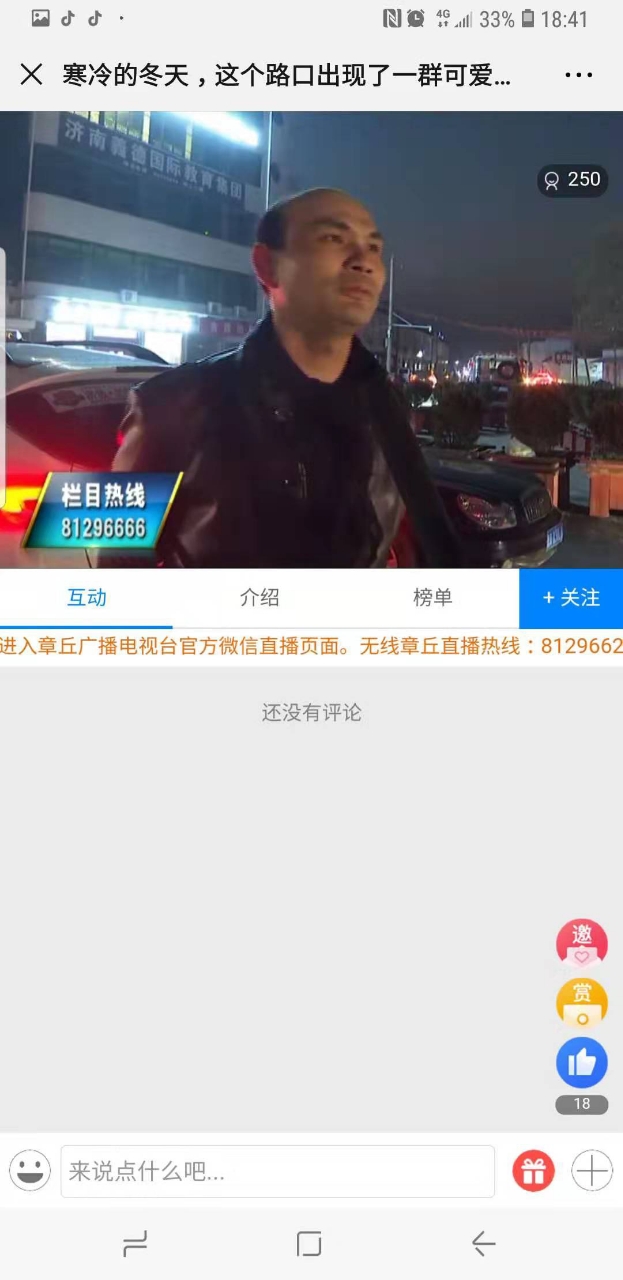
Task: Open the plus more-options button
Action: (x=592, y=1170)
